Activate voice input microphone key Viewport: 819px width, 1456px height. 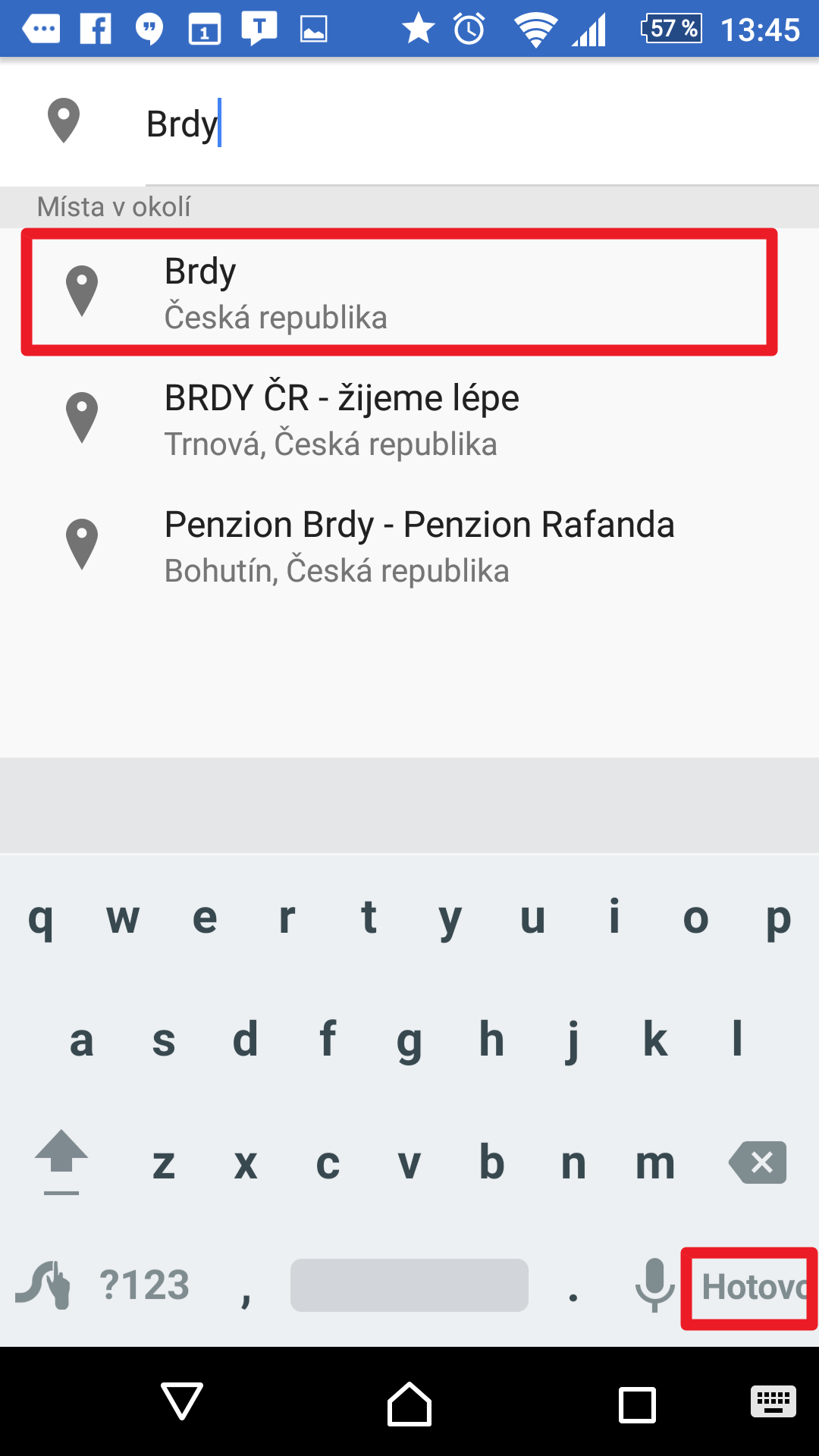[x=654, y=1285]
